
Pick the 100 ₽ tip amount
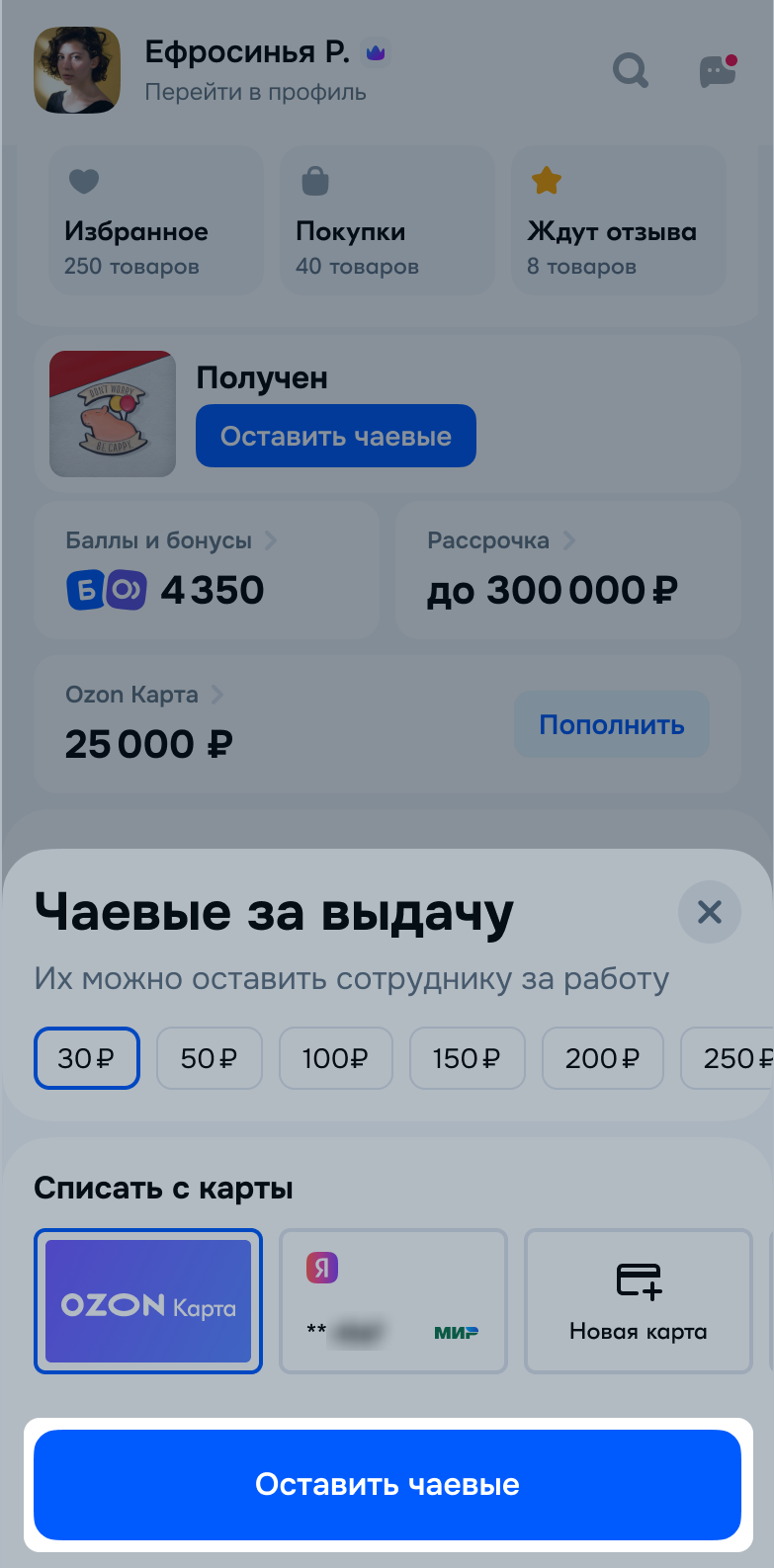tap(335, 1058)
